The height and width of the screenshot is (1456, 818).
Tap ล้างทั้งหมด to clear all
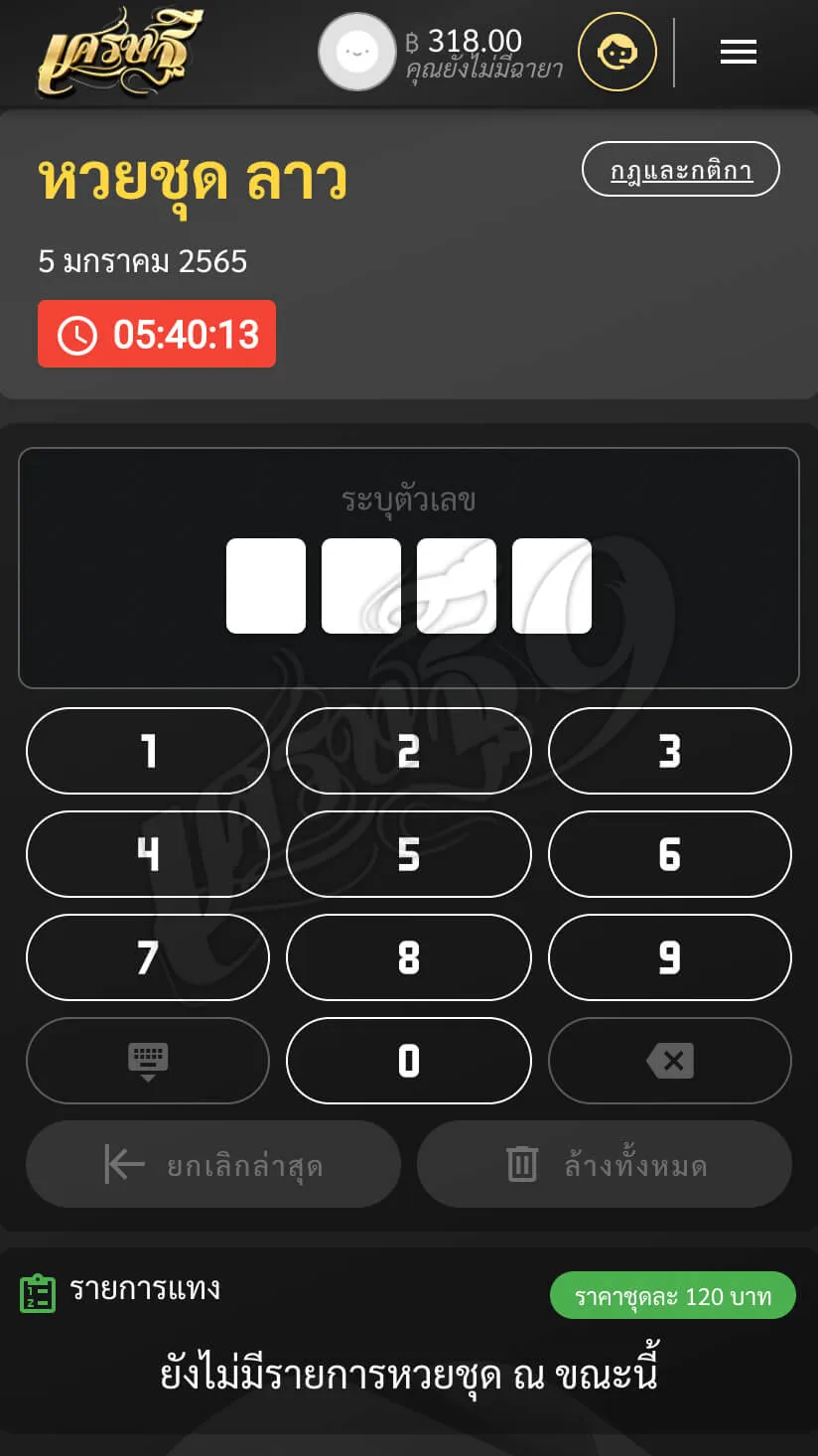[604, 1164]
